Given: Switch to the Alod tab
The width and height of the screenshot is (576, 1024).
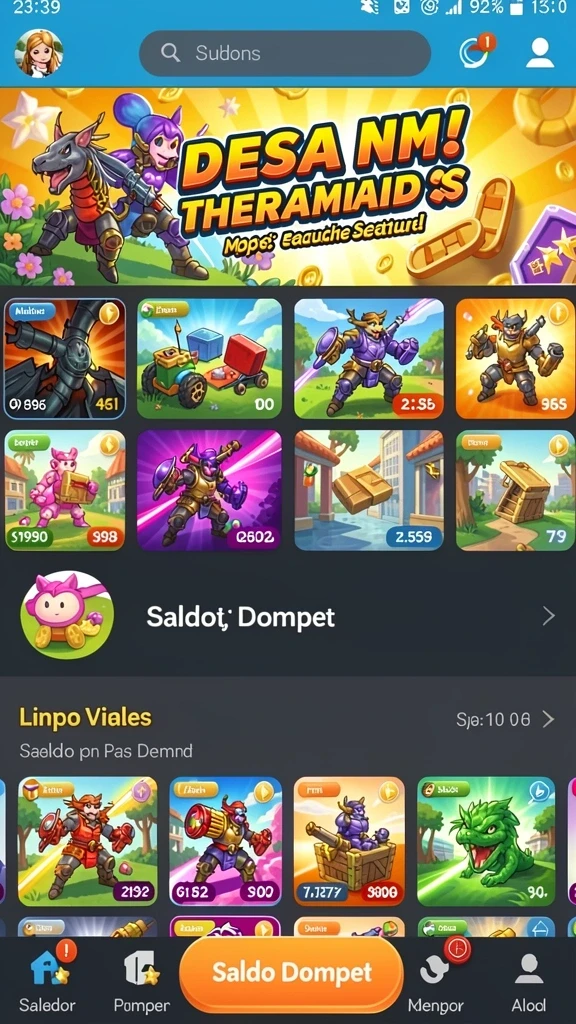Looking at the screenshot, I should pyautogui.click(x=529, y=978).
